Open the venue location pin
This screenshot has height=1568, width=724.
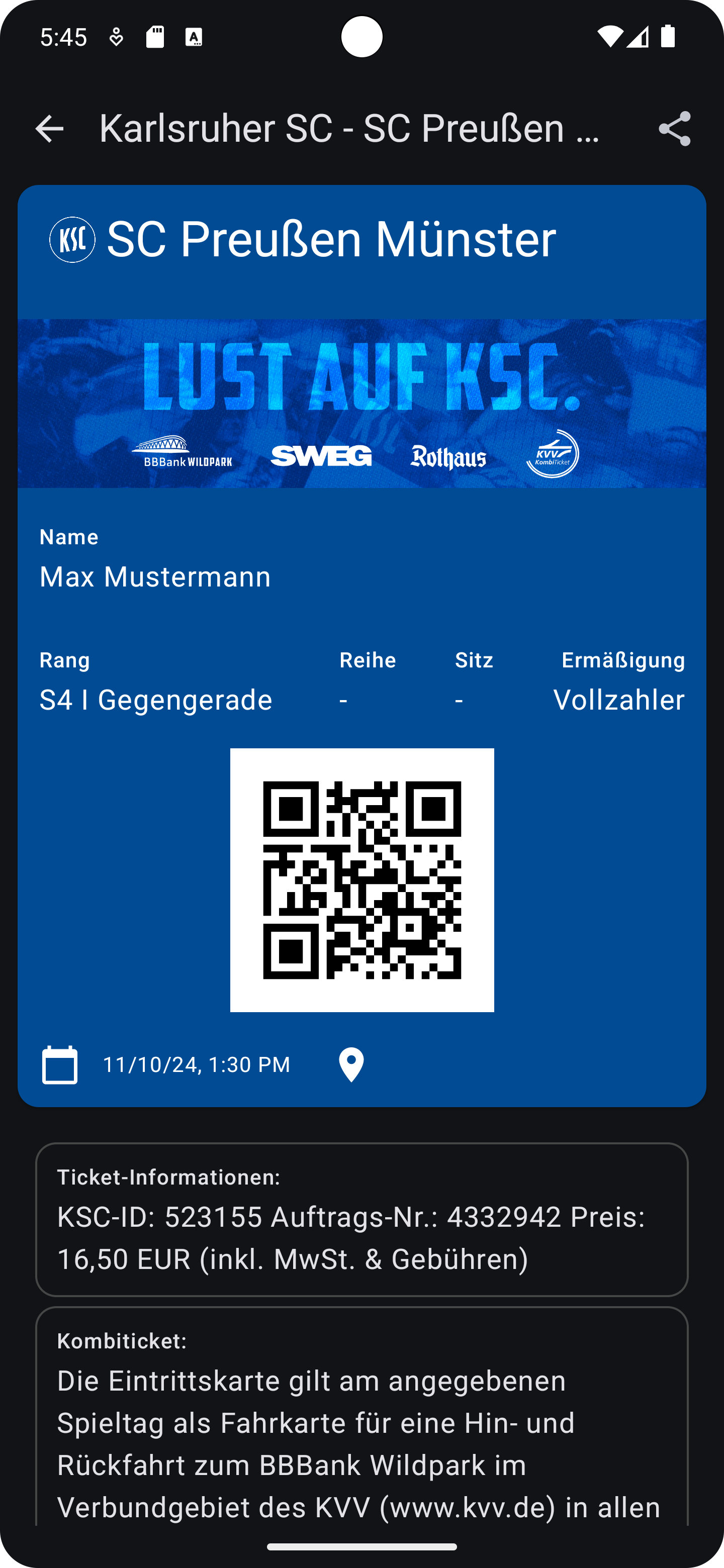pos(351,1064)
